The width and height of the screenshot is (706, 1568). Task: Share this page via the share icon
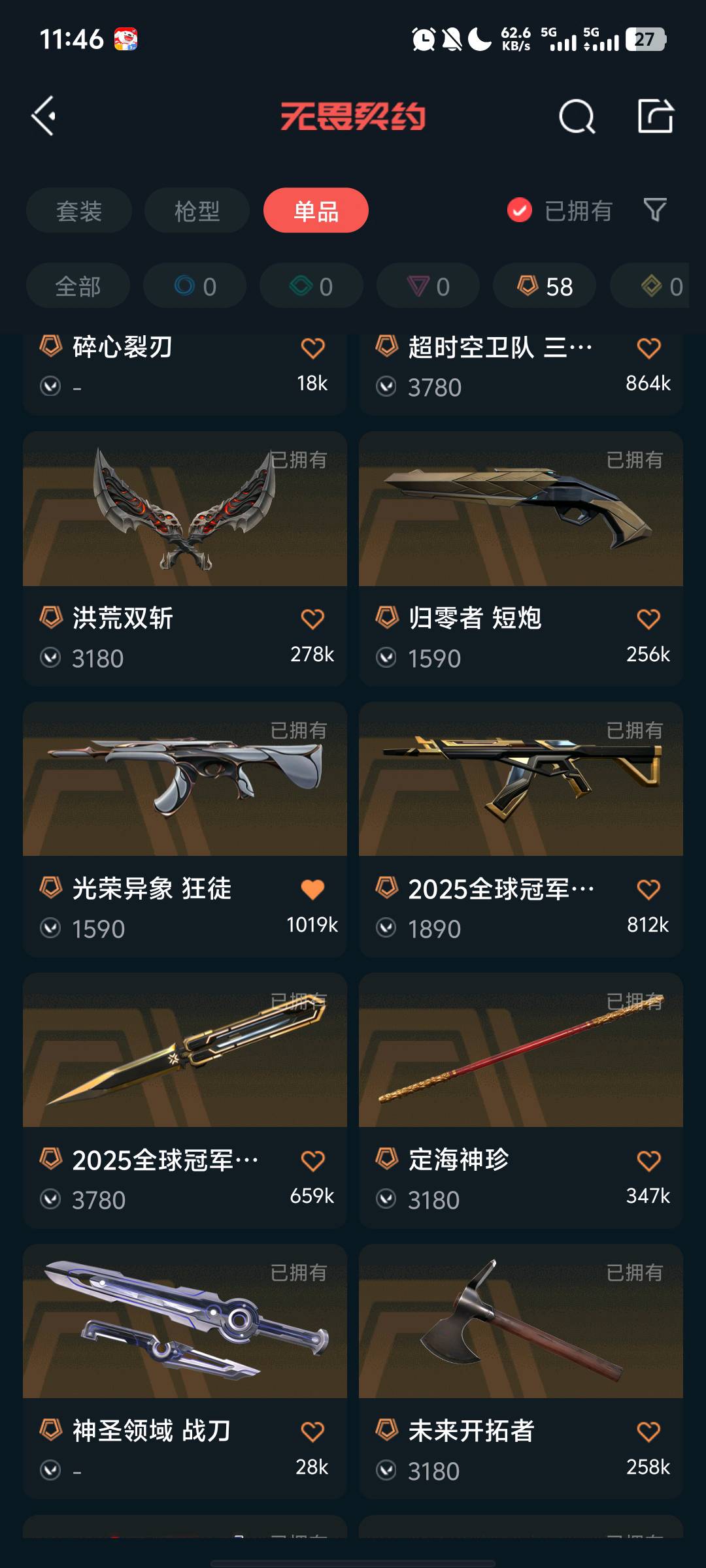[655, 116]
